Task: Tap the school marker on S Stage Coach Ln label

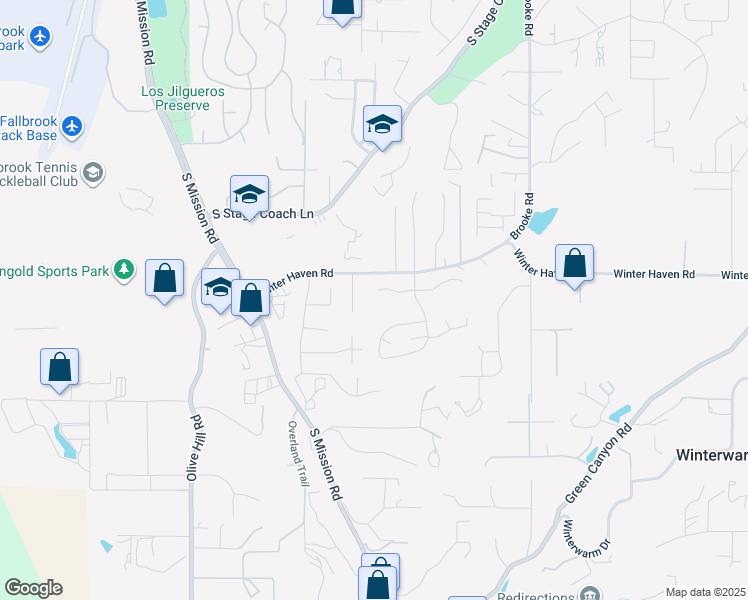Action: pyautogui.click(x=249, y=196)
